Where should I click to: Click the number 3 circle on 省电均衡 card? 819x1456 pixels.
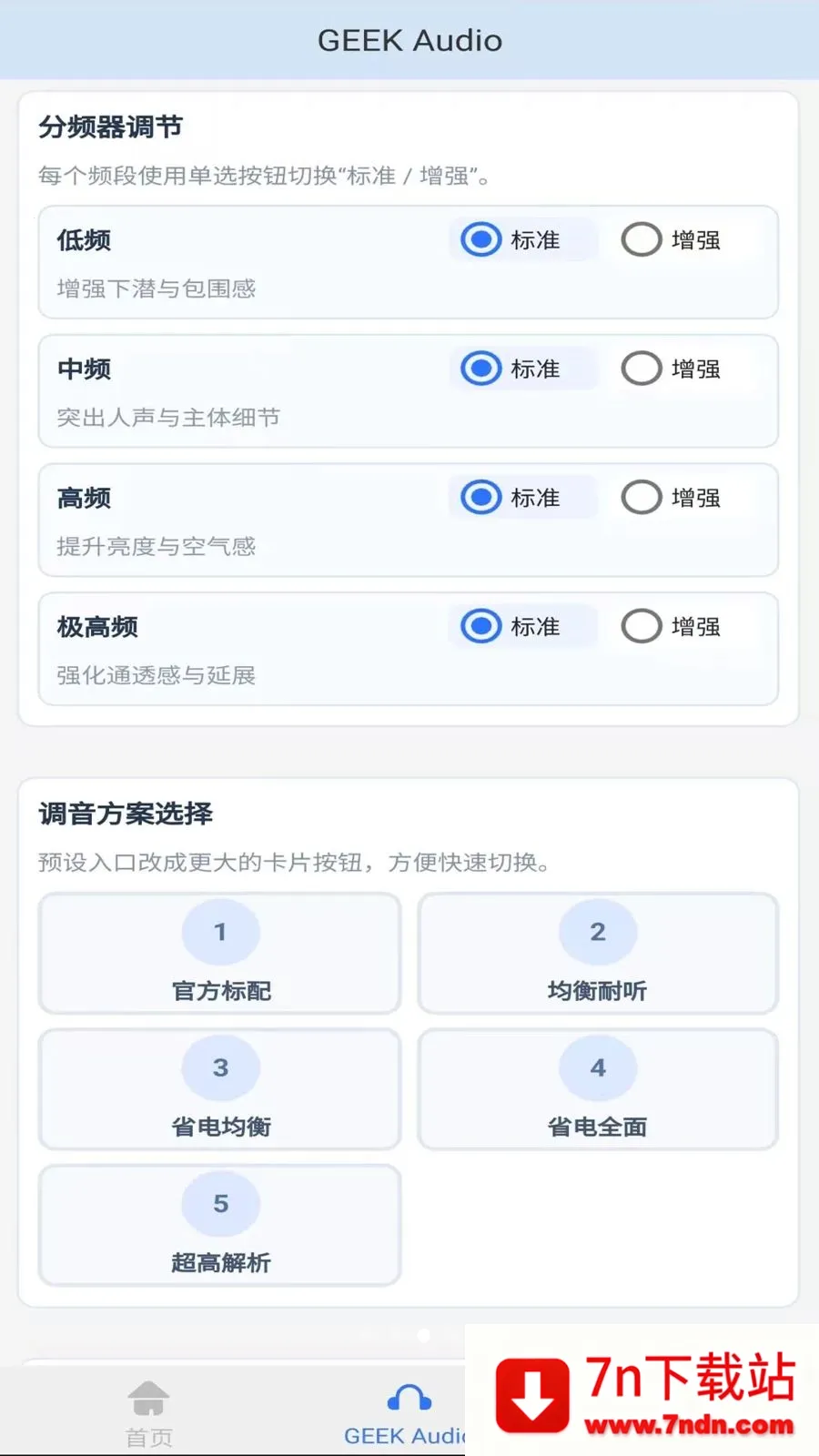[x=219, y=1067]
